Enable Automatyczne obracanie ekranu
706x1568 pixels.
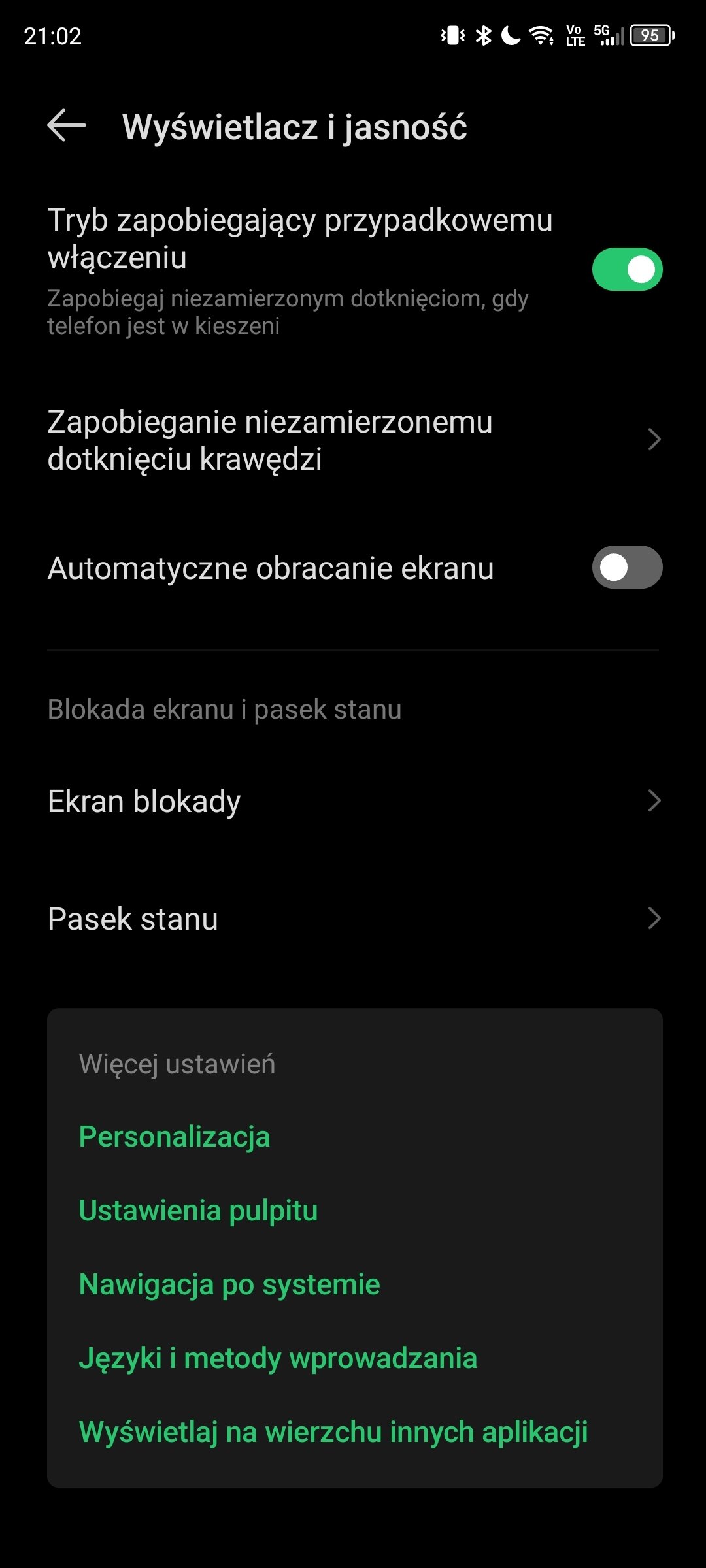[x=627, y=567]
